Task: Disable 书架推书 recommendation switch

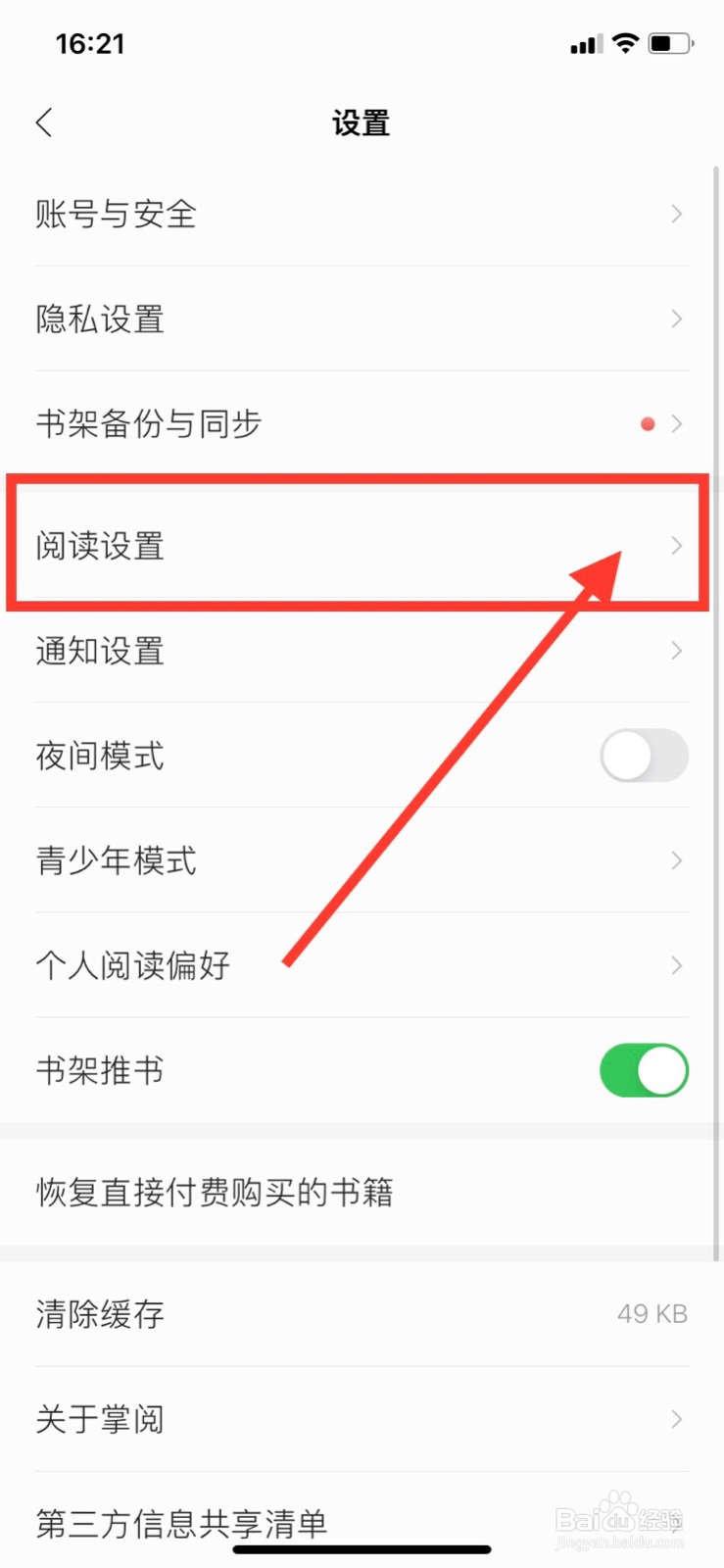Action: [644, 1070]
